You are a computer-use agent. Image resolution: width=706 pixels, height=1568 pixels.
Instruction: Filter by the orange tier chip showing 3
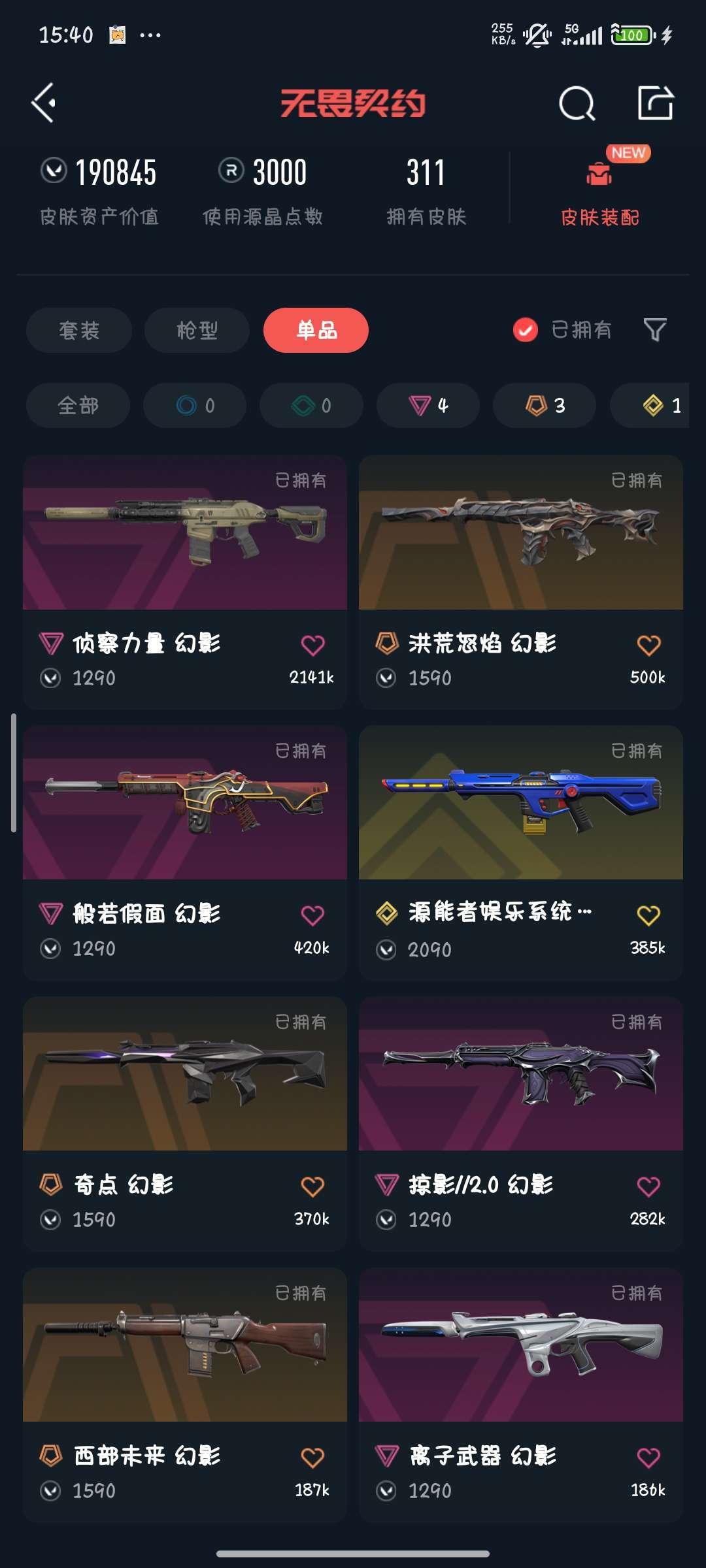pos(545,406)
